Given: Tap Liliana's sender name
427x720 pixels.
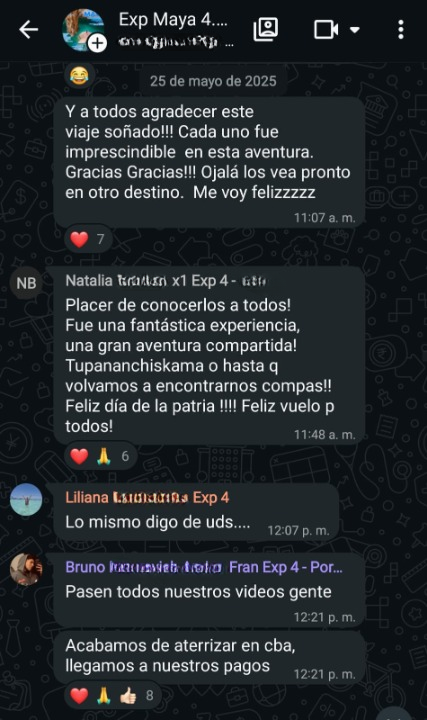Looking at the screenshot, I should 147,497.
